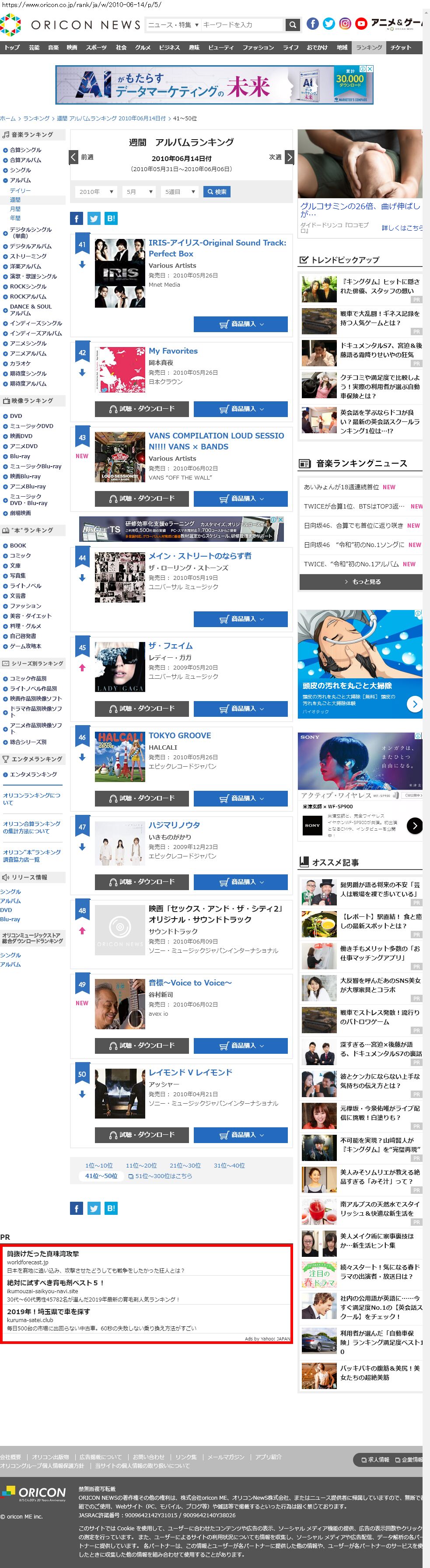Open ランキング breadcrumb link
The width and height of the screenshot is (430, 1568).
pyautogui.click(x=36, y=118)
